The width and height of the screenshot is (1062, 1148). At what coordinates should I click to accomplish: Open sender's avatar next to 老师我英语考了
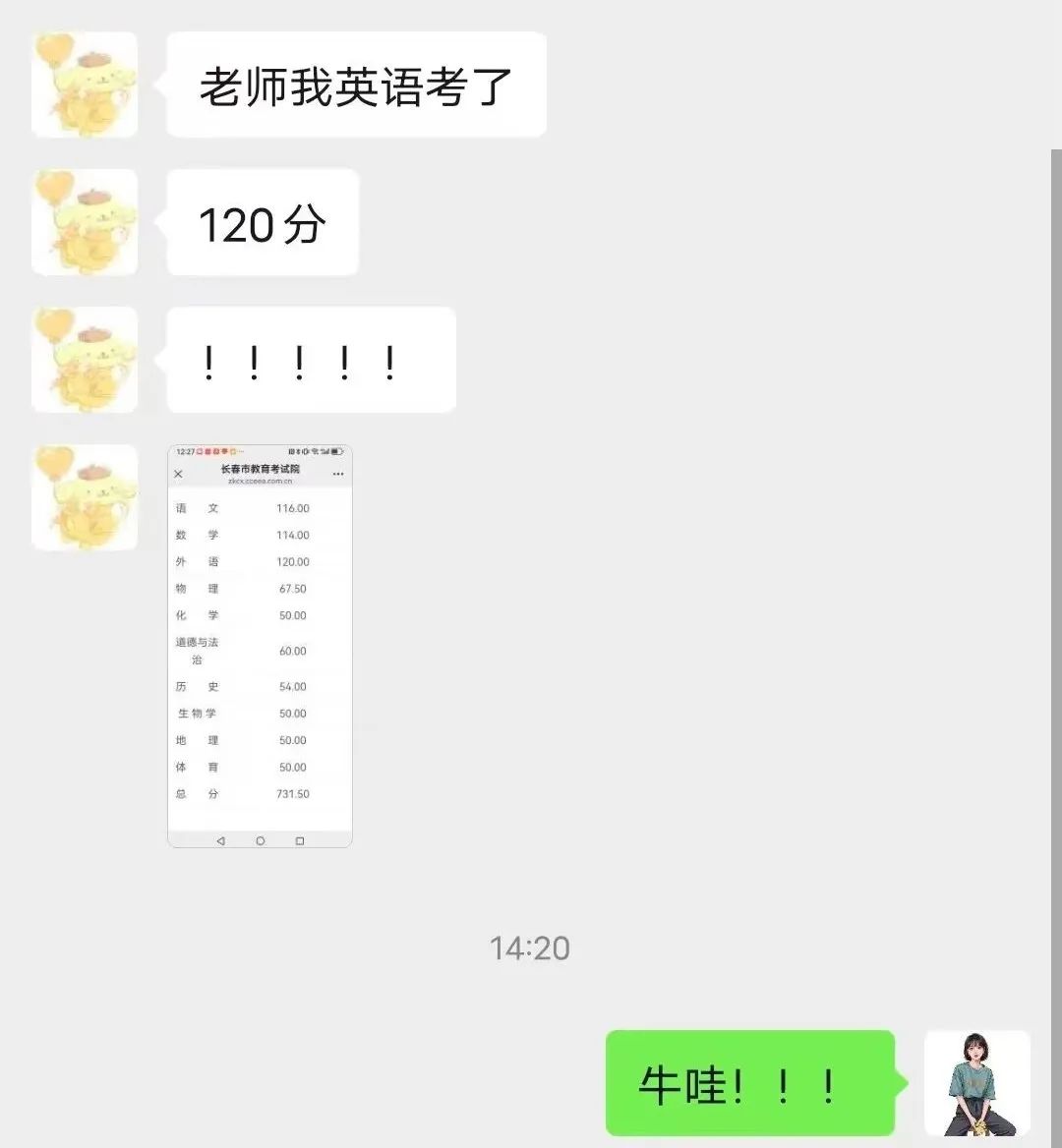tap(85, 85)
